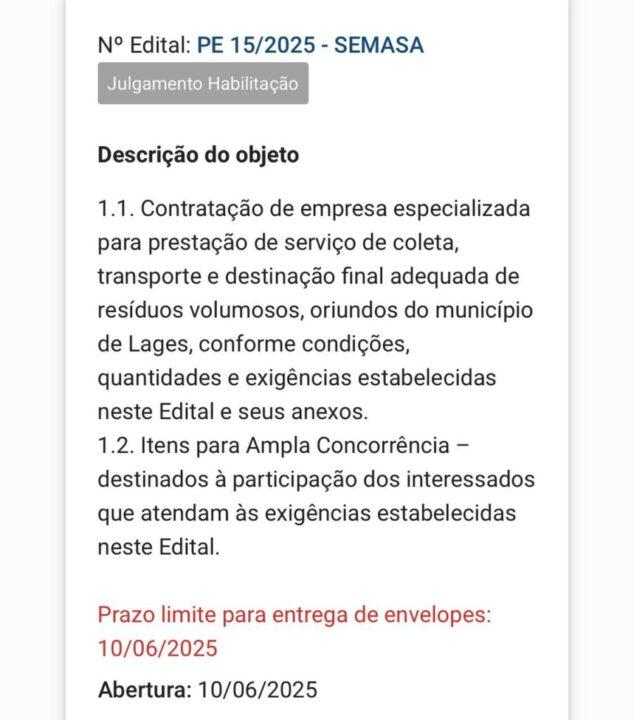
Task: Open the PE 15/2025 - SEMASA edital link
Action: 310,45
